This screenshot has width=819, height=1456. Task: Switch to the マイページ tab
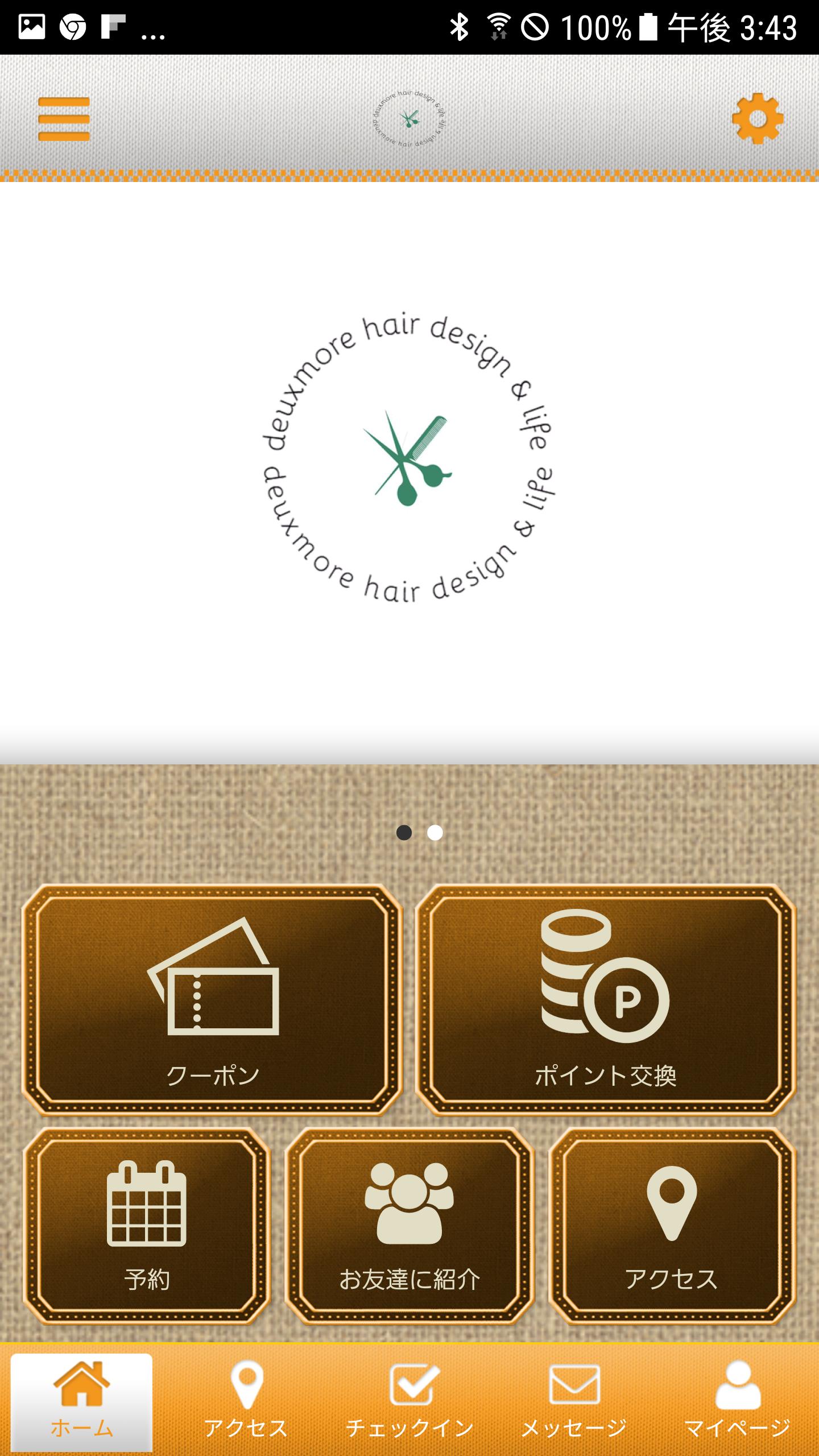point(737,1401)
